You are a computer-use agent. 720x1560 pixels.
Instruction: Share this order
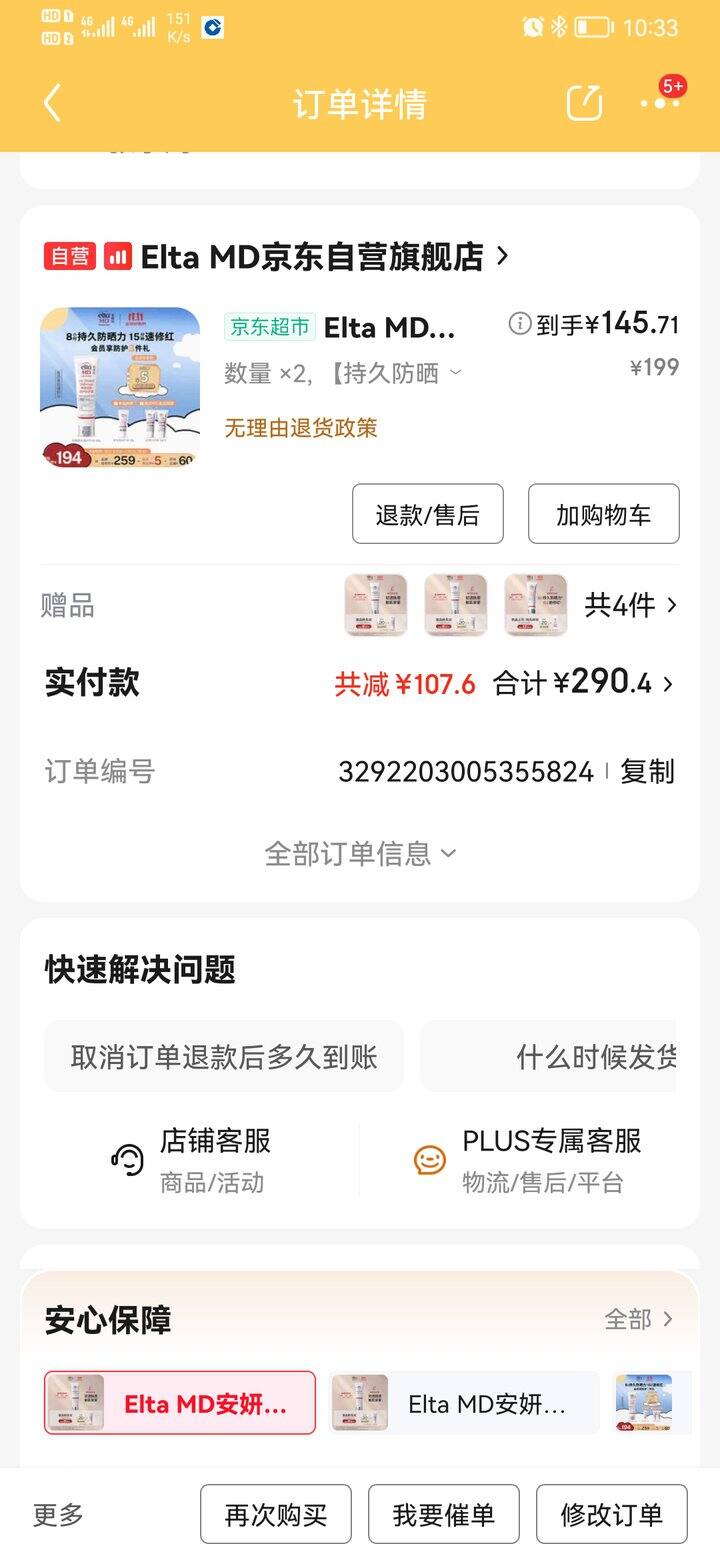click(584, 103)
